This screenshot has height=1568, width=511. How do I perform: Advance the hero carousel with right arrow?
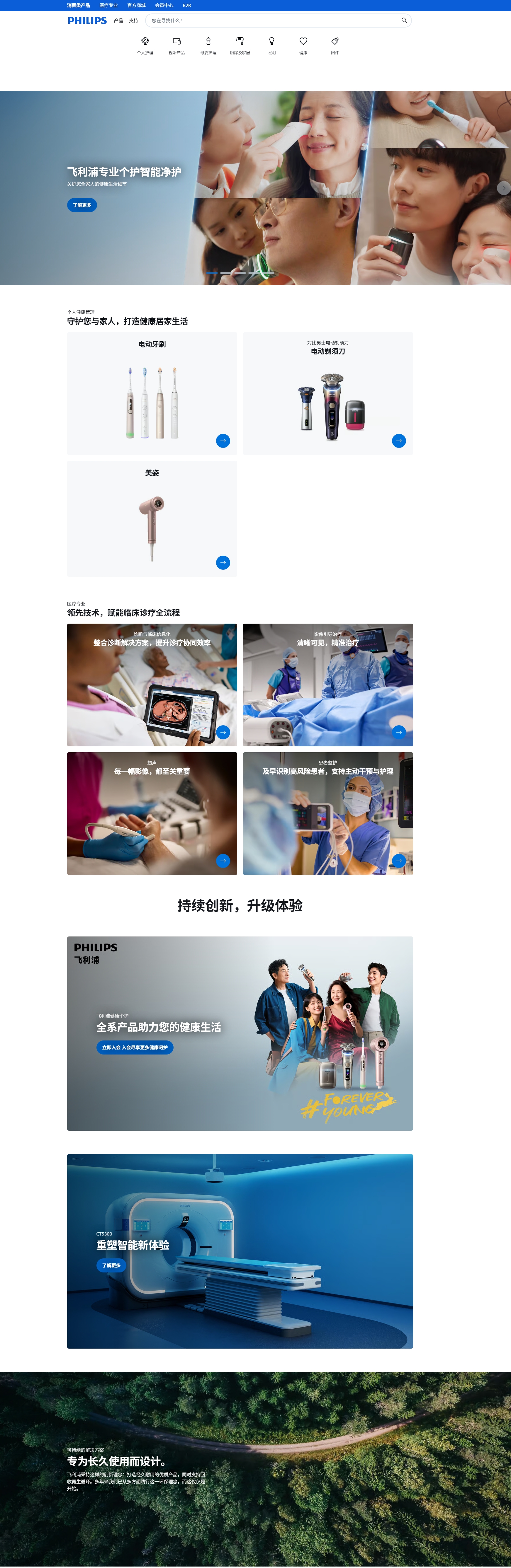pyautogui.click(x=503, y=188)
